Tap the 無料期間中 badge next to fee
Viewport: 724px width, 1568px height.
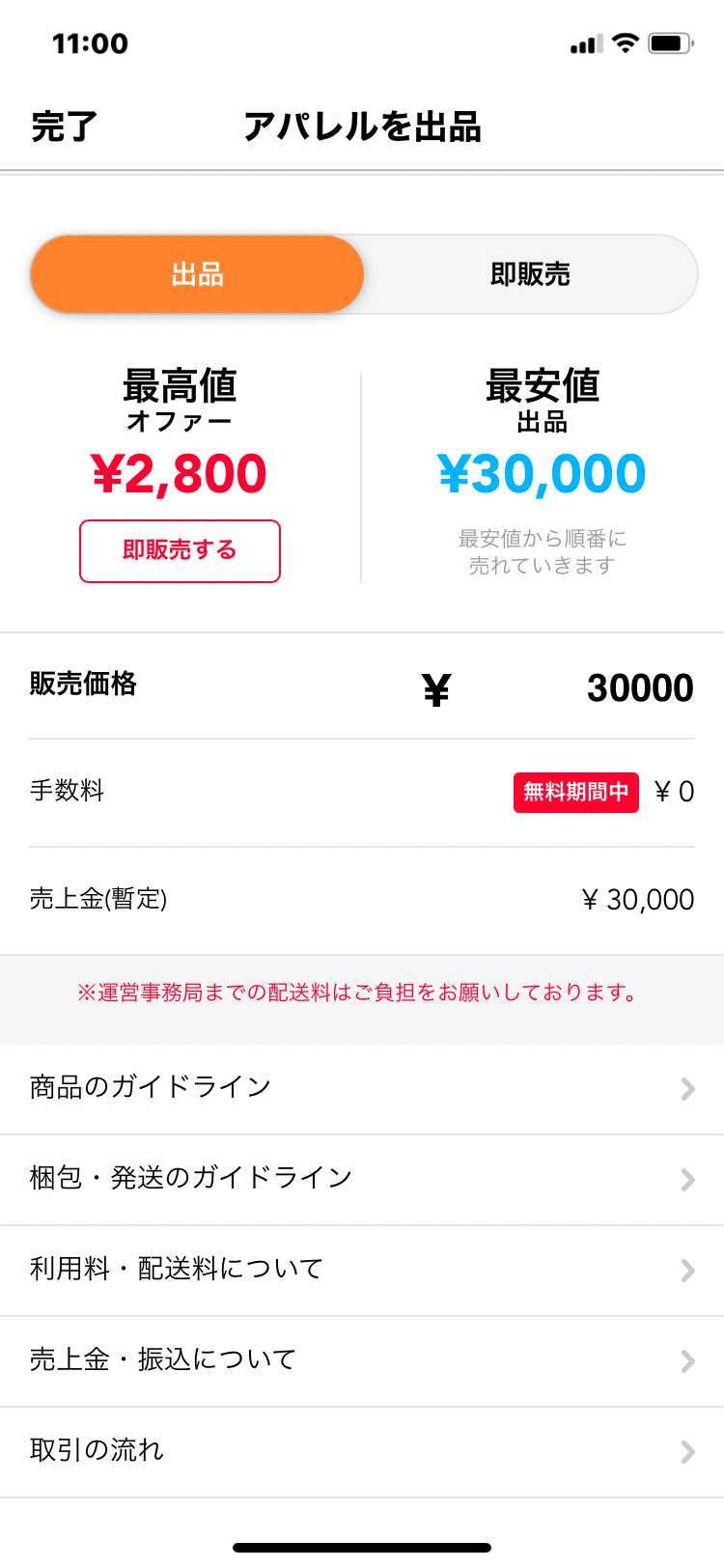pos(576,792)
